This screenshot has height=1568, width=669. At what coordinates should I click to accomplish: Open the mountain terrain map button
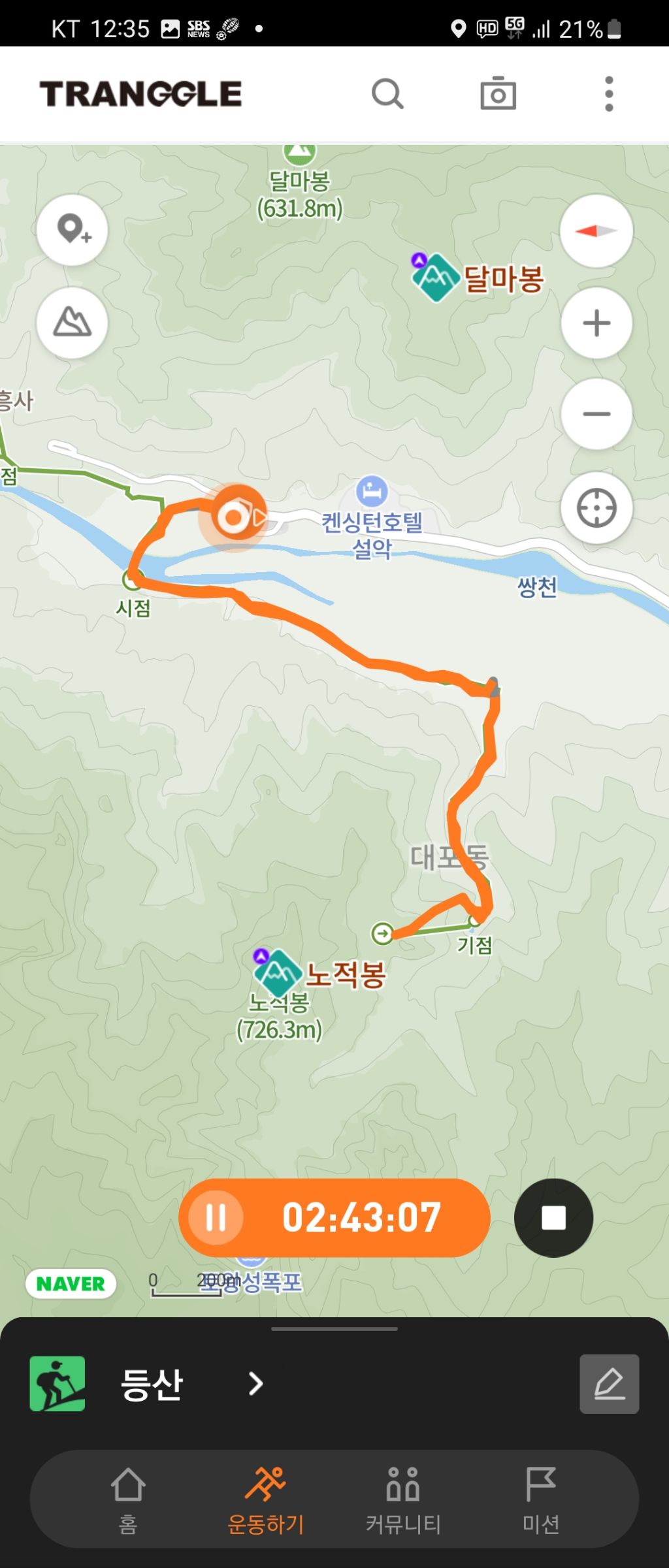tap(73, 323)
